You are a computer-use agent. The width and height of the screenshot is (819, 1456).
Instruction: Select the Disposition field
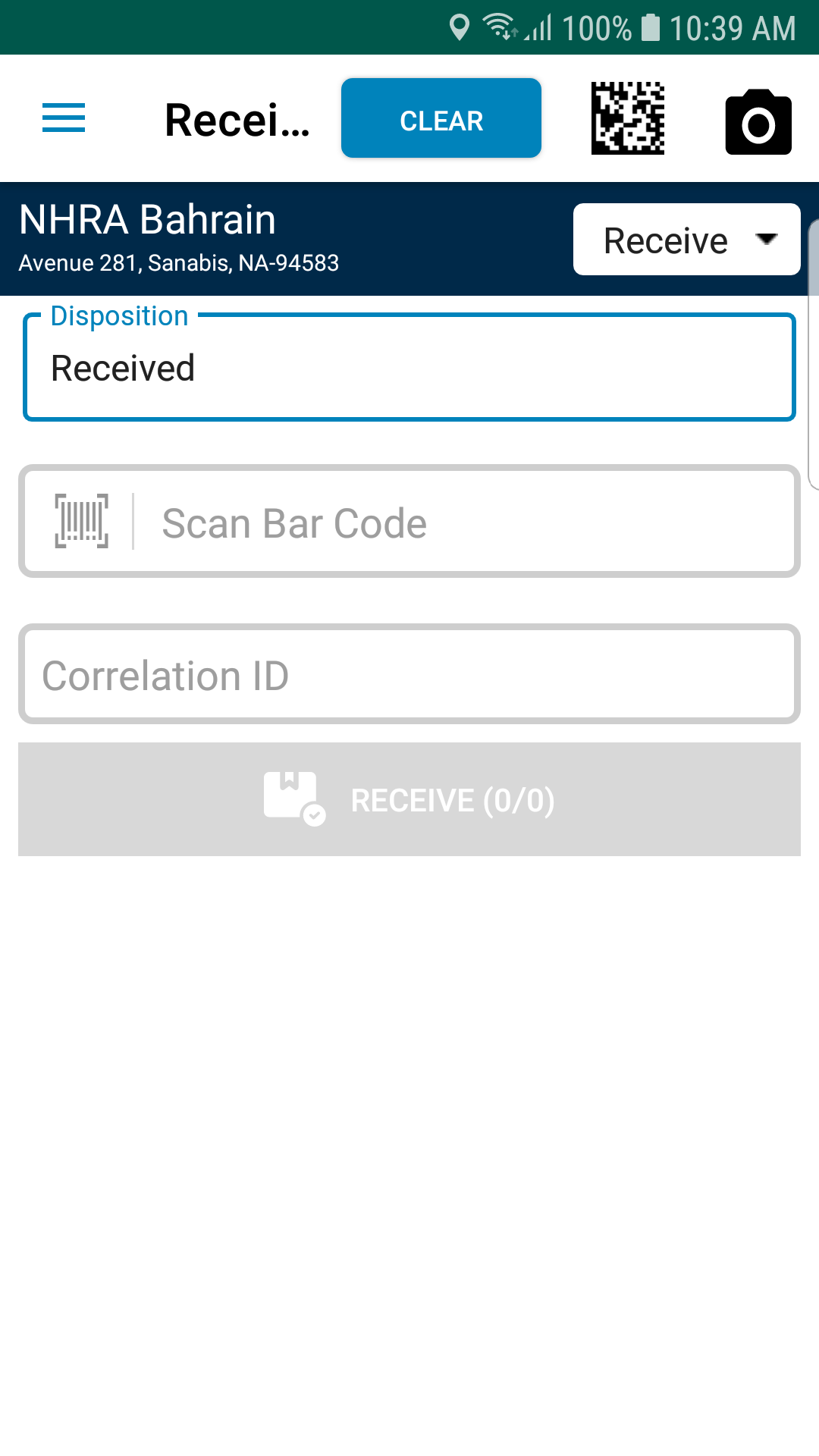click(409, 367)
